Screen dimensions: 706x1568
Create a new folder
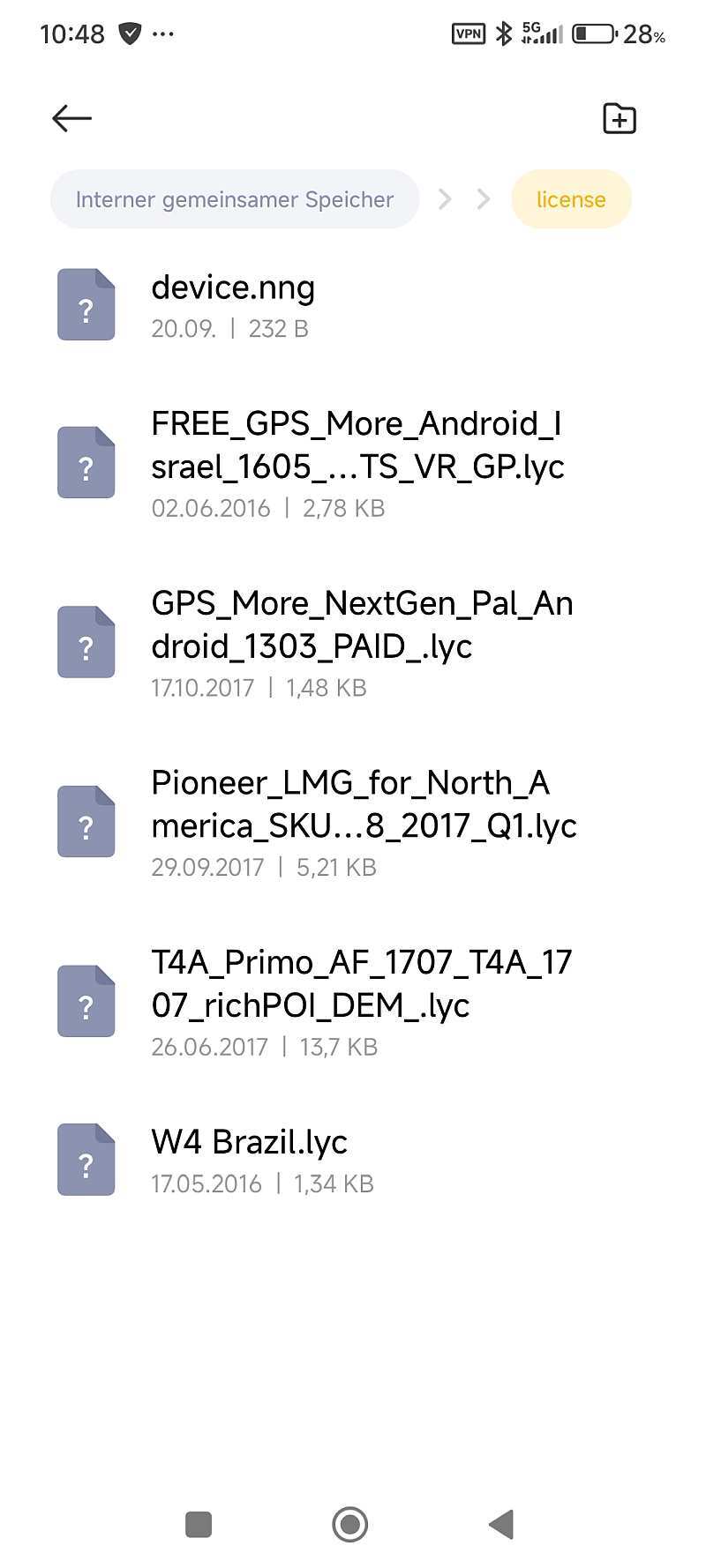point(619,118)
